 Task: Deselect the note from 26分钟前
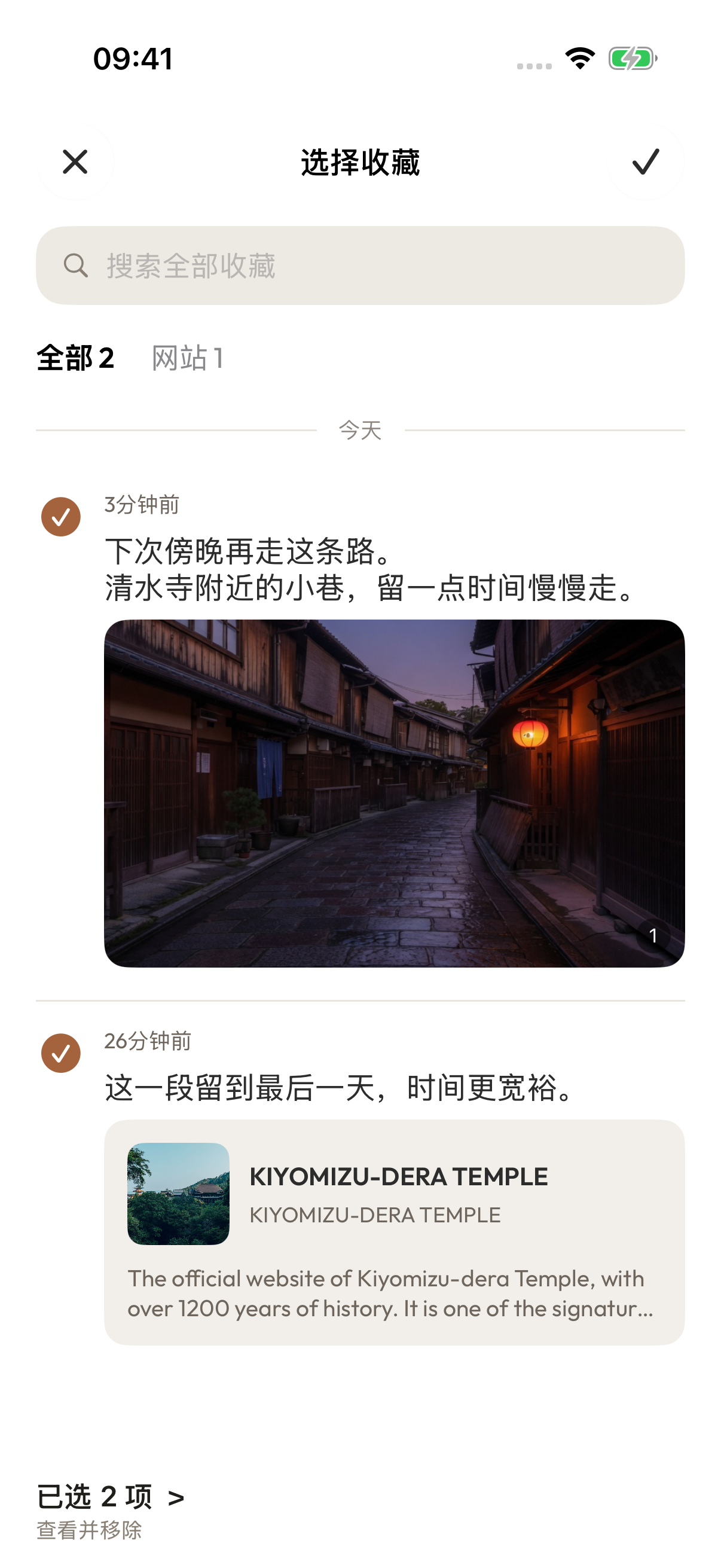click(61, 1053)
